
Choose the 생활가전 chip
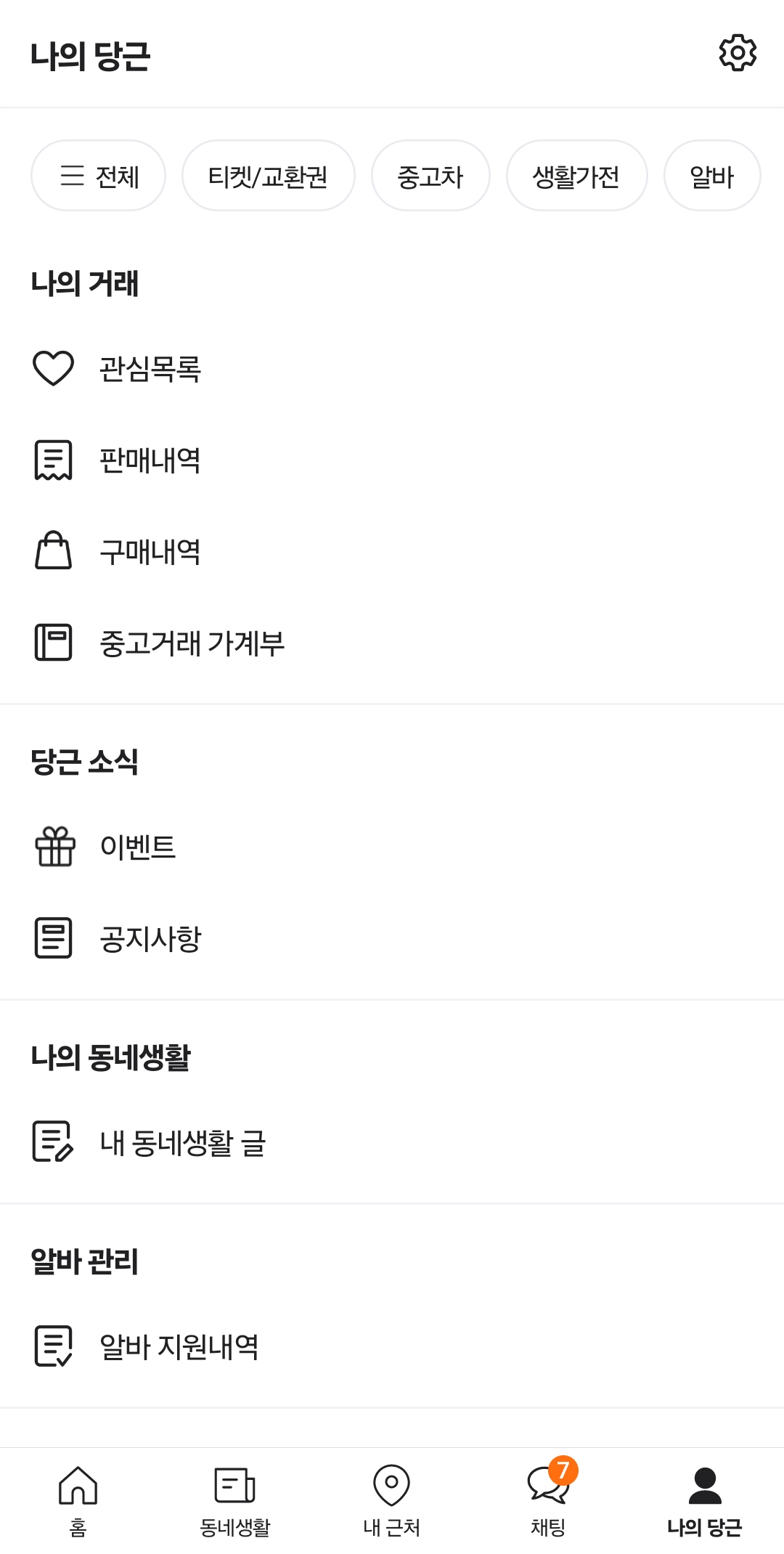(576, 176)
